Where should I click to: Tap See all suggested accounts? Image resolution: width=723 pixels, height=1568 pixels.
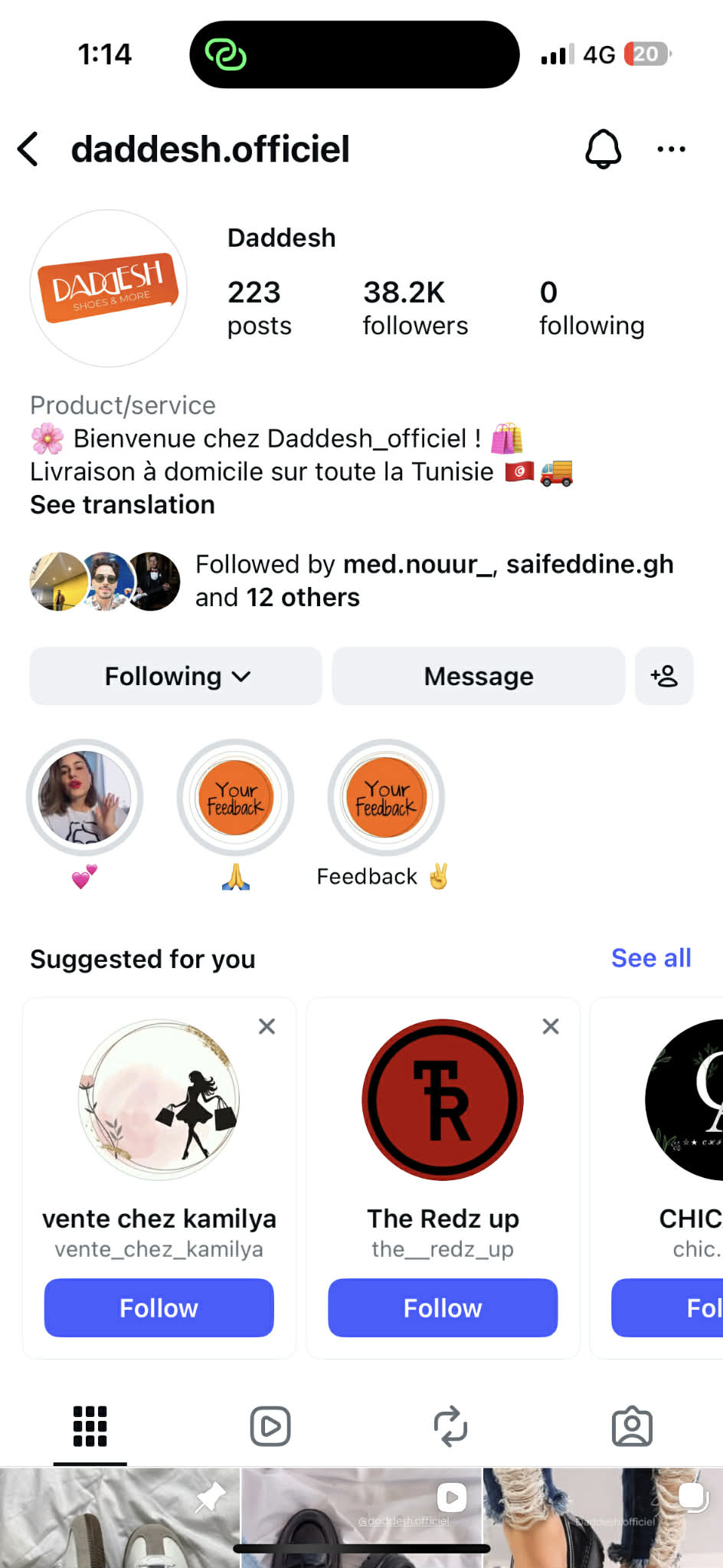pyautogui.click(x=650, y=958)
